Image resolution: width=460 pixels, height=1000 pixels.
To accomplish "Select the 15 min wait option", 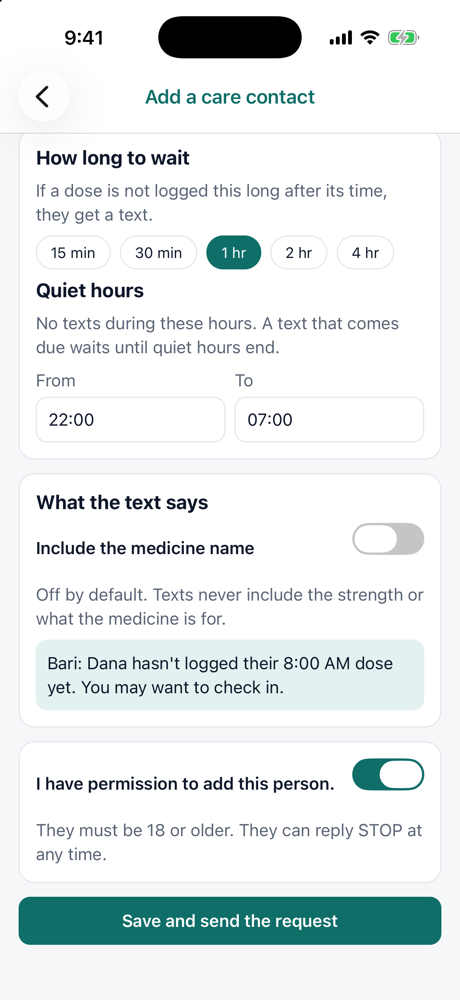I will coord(73,253).
